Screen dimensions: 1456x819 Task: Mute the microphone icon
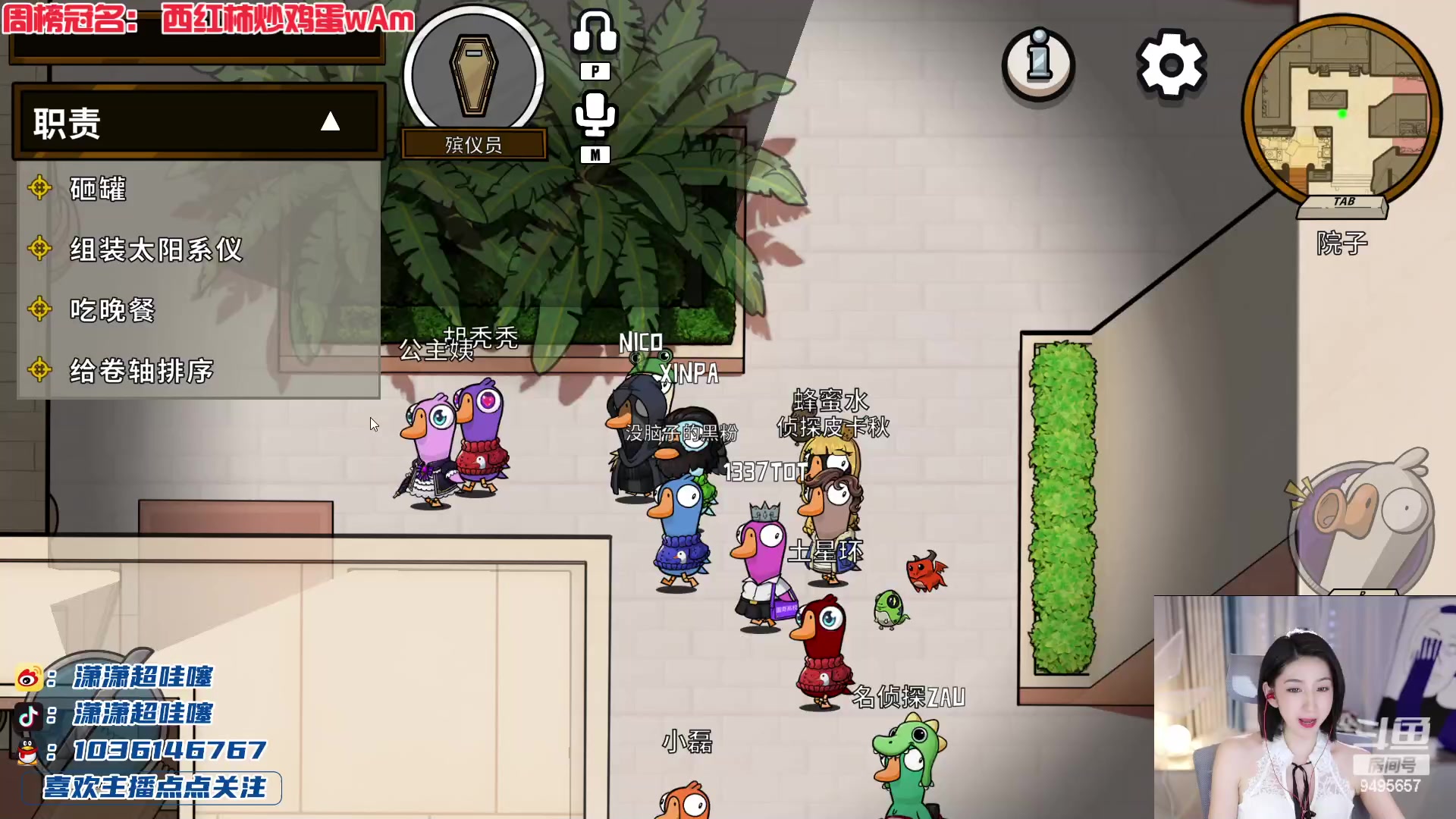tap(595, 115)
